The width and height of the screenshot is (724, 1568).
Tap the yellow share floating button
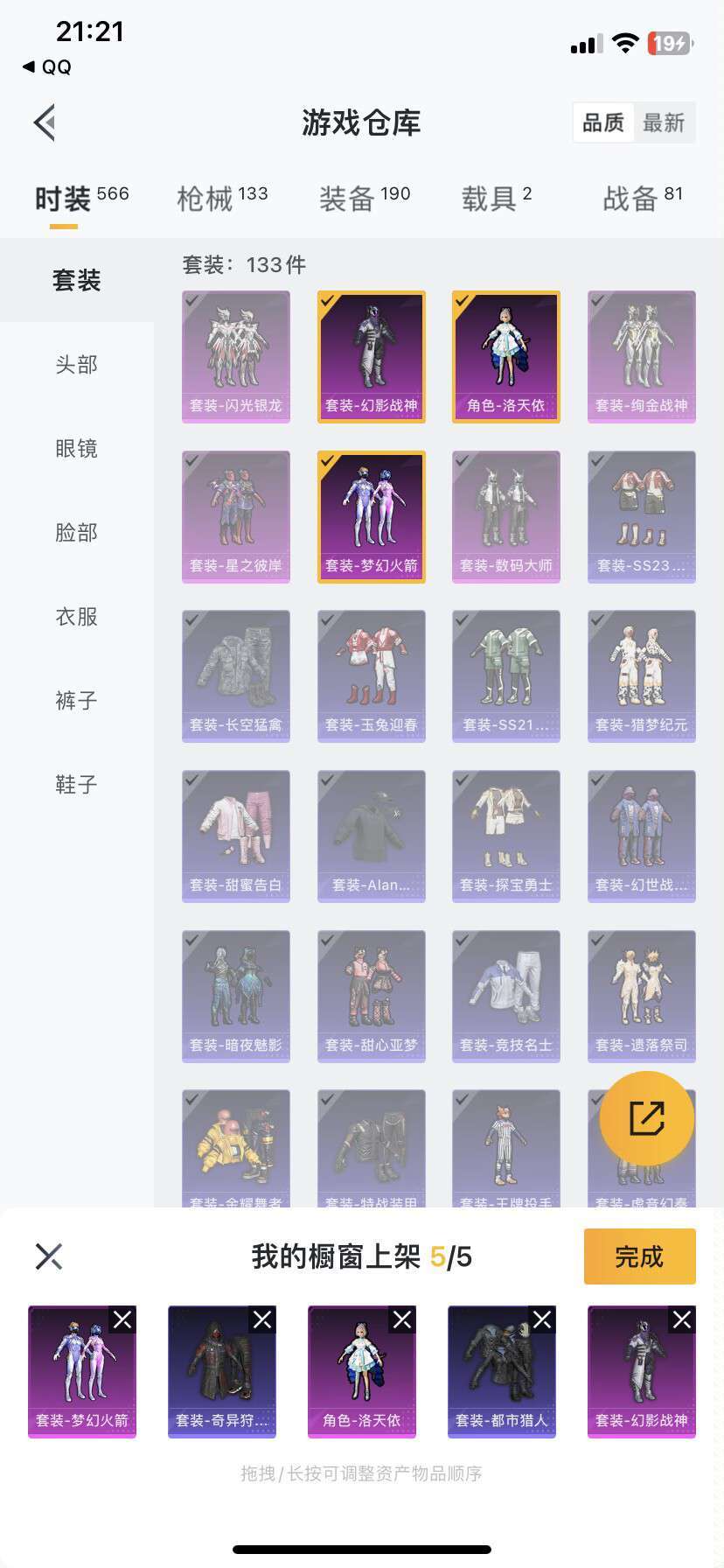[647, 1118]
